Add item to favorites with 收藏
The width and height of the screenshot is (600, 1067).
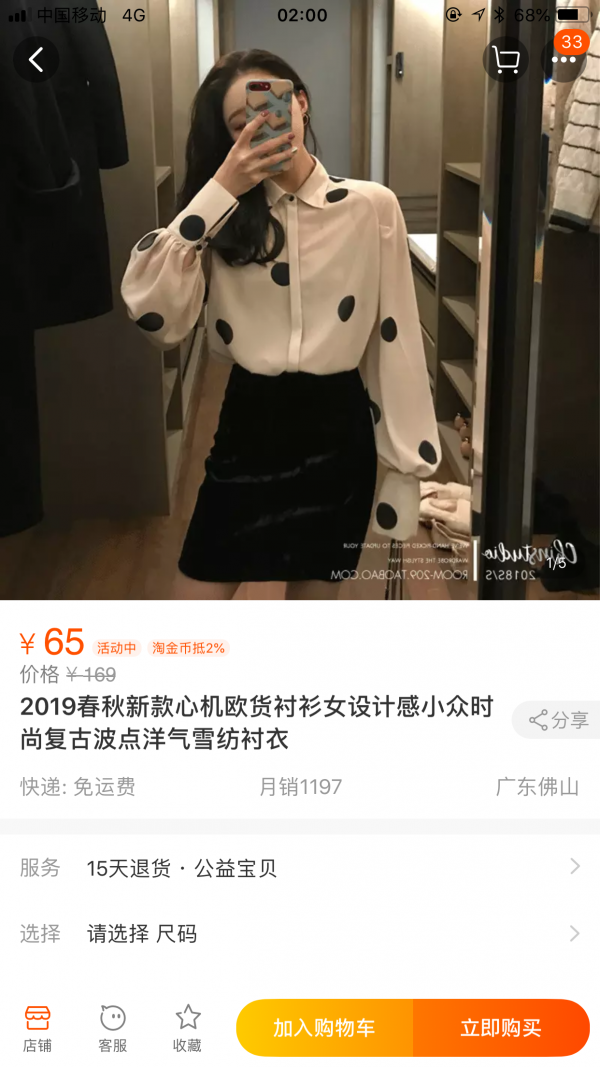[x=187, y=1028]
